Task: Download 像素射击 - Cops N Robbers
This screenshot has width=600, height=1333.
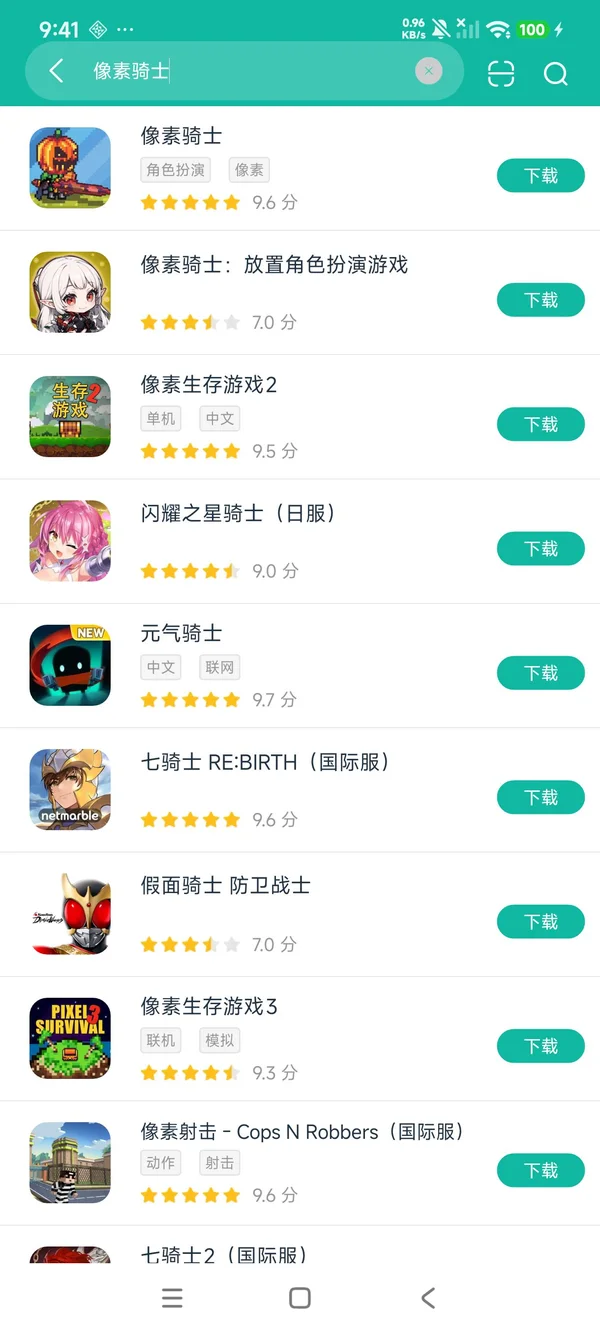Action: (540, 1170)
